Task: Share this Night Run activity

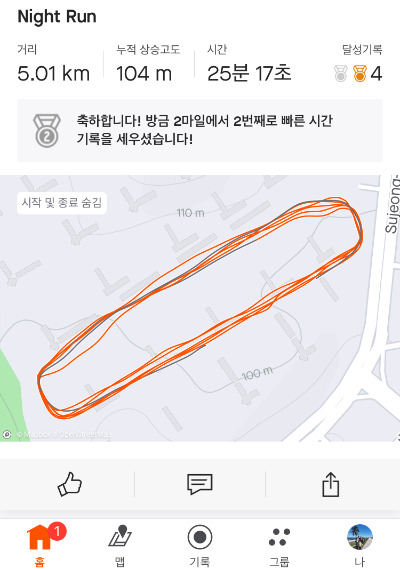Action: [x=331, y=484]
